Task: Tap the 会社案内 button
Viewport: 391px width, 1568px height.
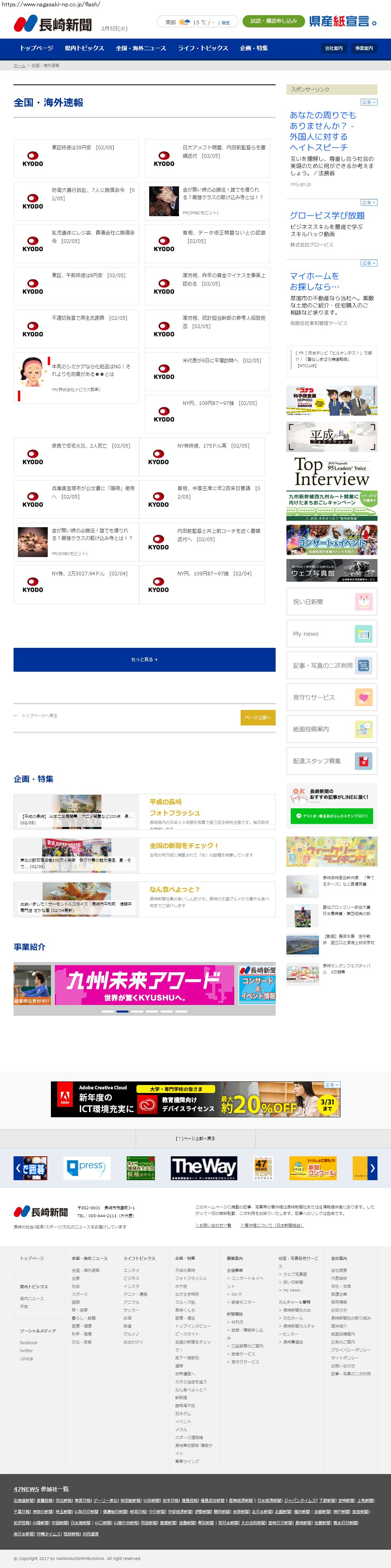Action: point(334,48)
